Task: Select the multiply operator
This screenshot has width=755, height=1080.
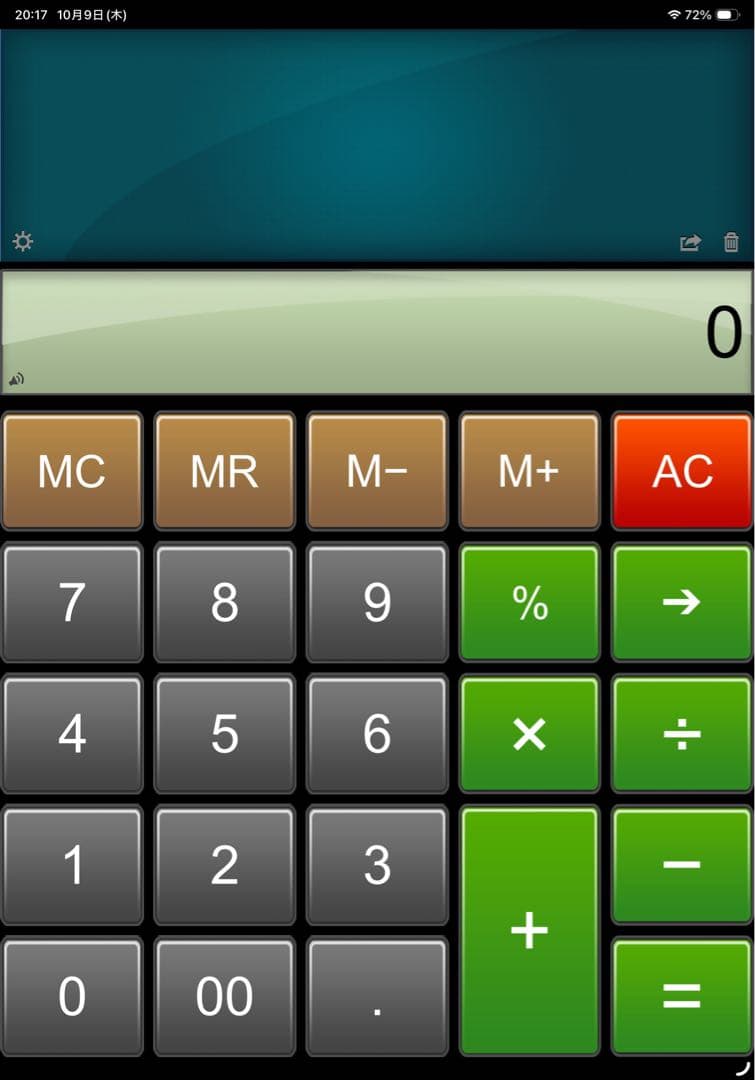Action: coord(529,734)
